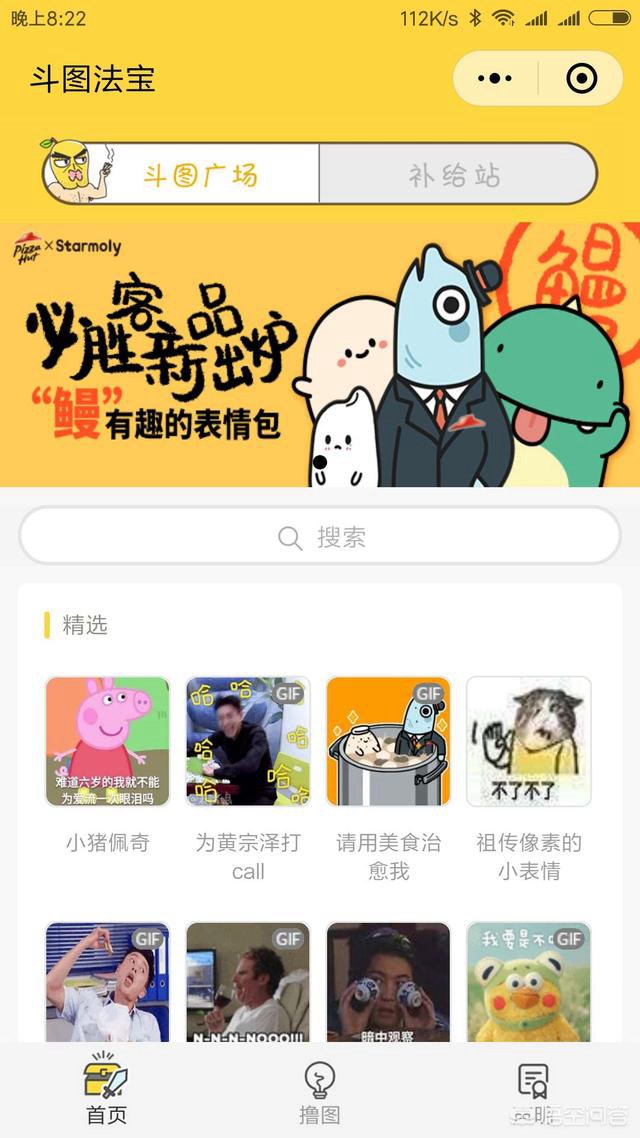This screenshot has height=1138, width=640.
Task: Open the Pizza Hut Starmoly sticker banner
Action: pos(320,354)
